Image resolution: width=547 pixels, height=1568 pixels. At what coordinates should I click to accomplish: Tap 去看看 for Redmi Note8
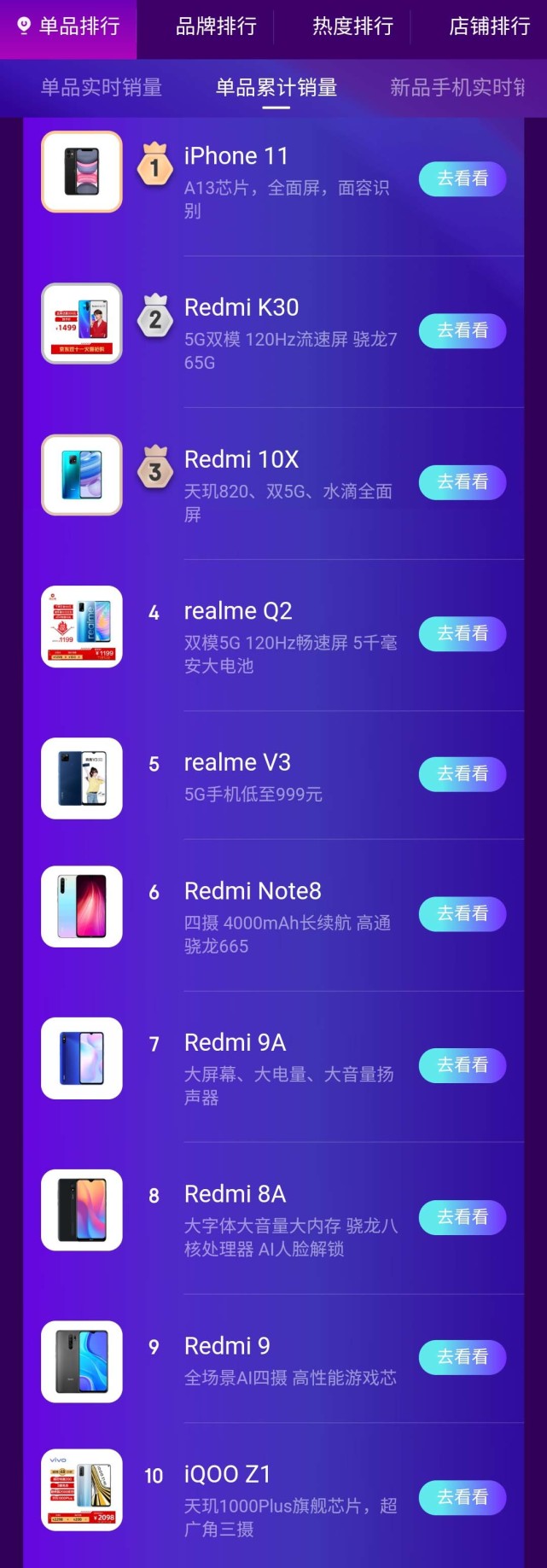point(462,914)
